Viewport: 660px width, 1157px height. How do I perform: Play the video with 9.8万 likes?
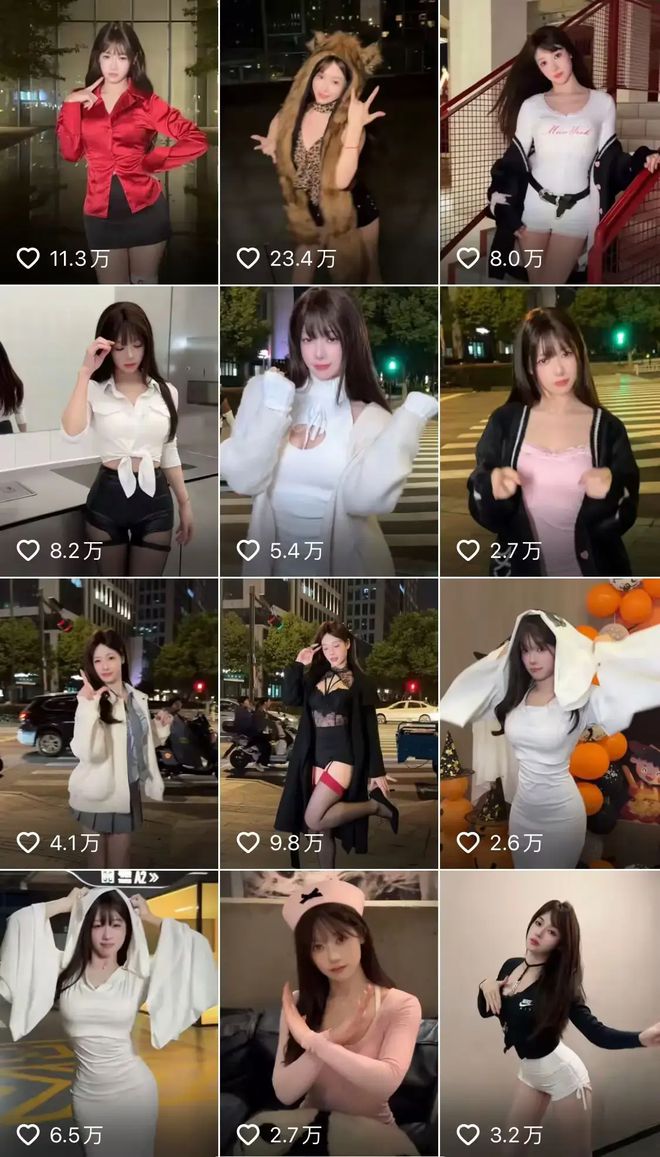pyautogui.click(x=329, y=722)
